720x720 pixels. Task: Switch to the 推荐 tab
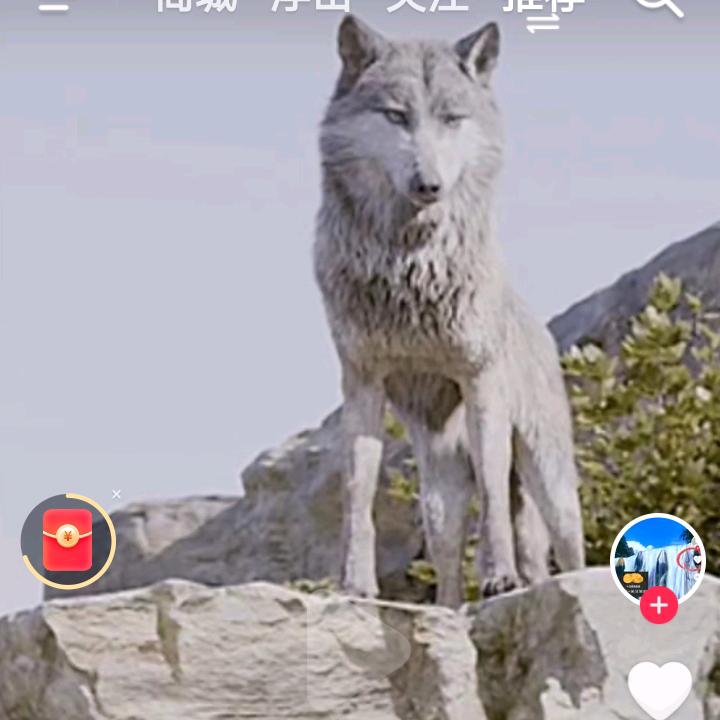click(543, 5)
